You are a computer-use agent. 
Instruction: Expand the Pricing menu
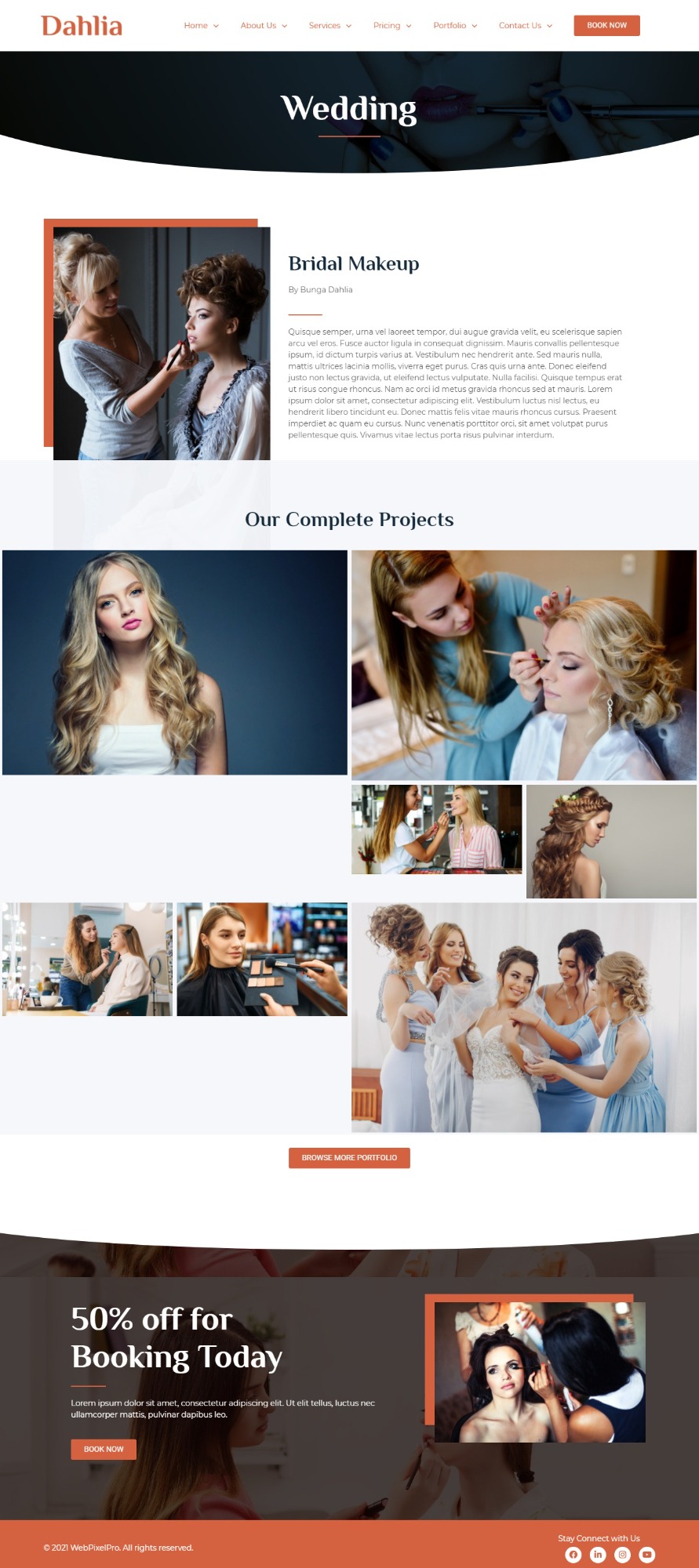coord(391,26)
